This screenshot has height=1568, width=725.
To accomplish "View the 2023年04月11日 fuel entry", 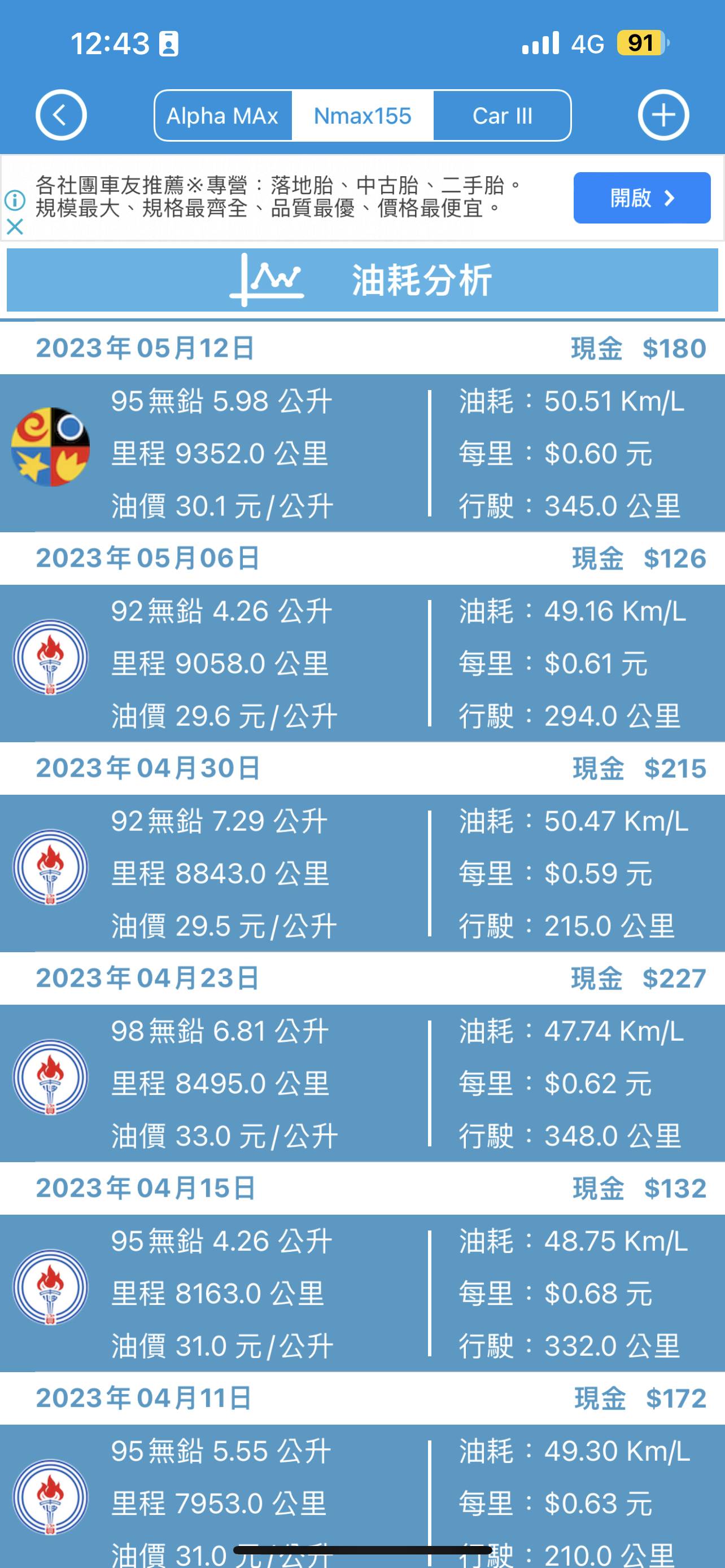I will pos(362,1491).
